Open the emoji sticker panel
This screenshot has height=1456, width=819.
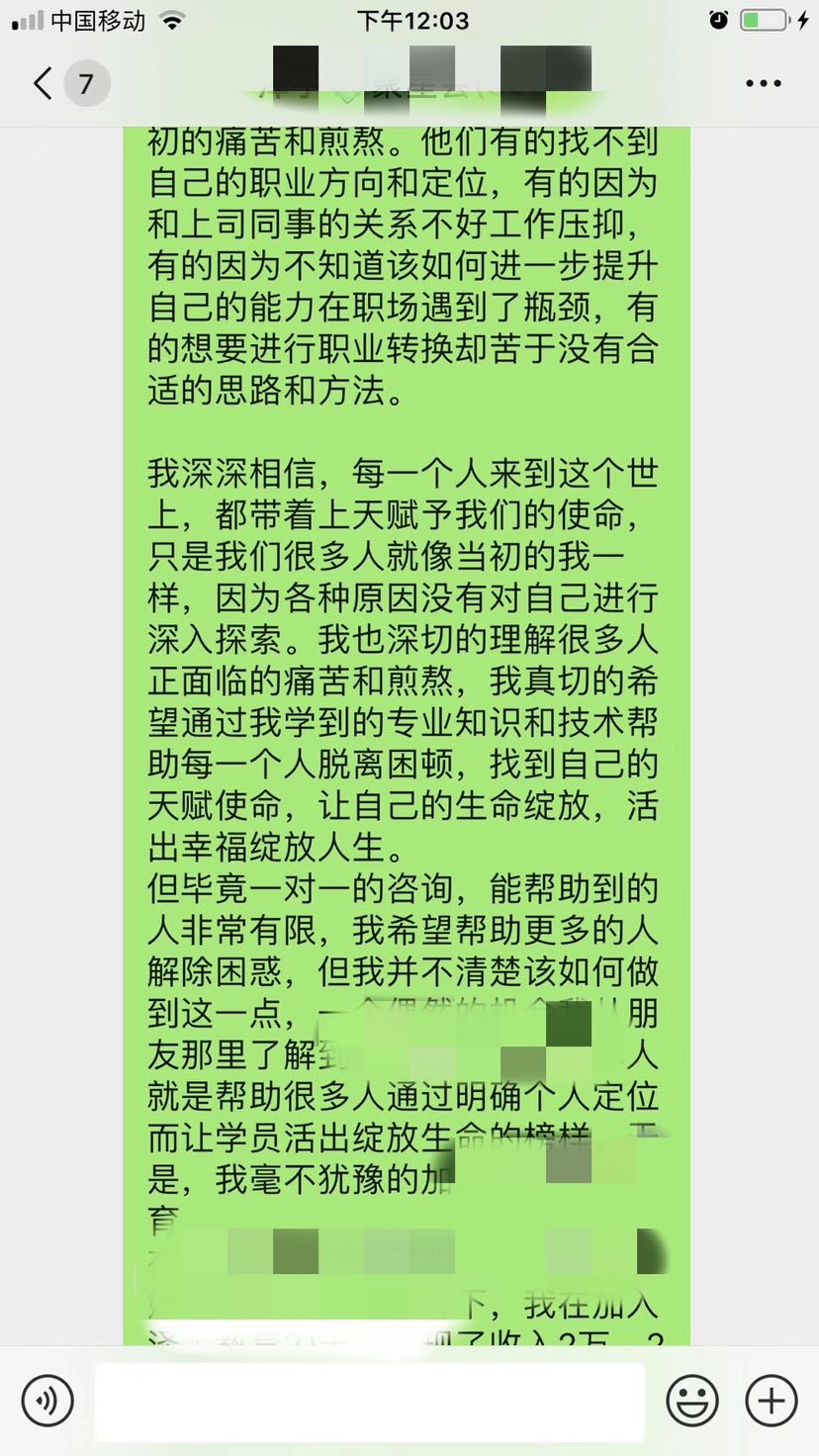(x=692, y=1401)
